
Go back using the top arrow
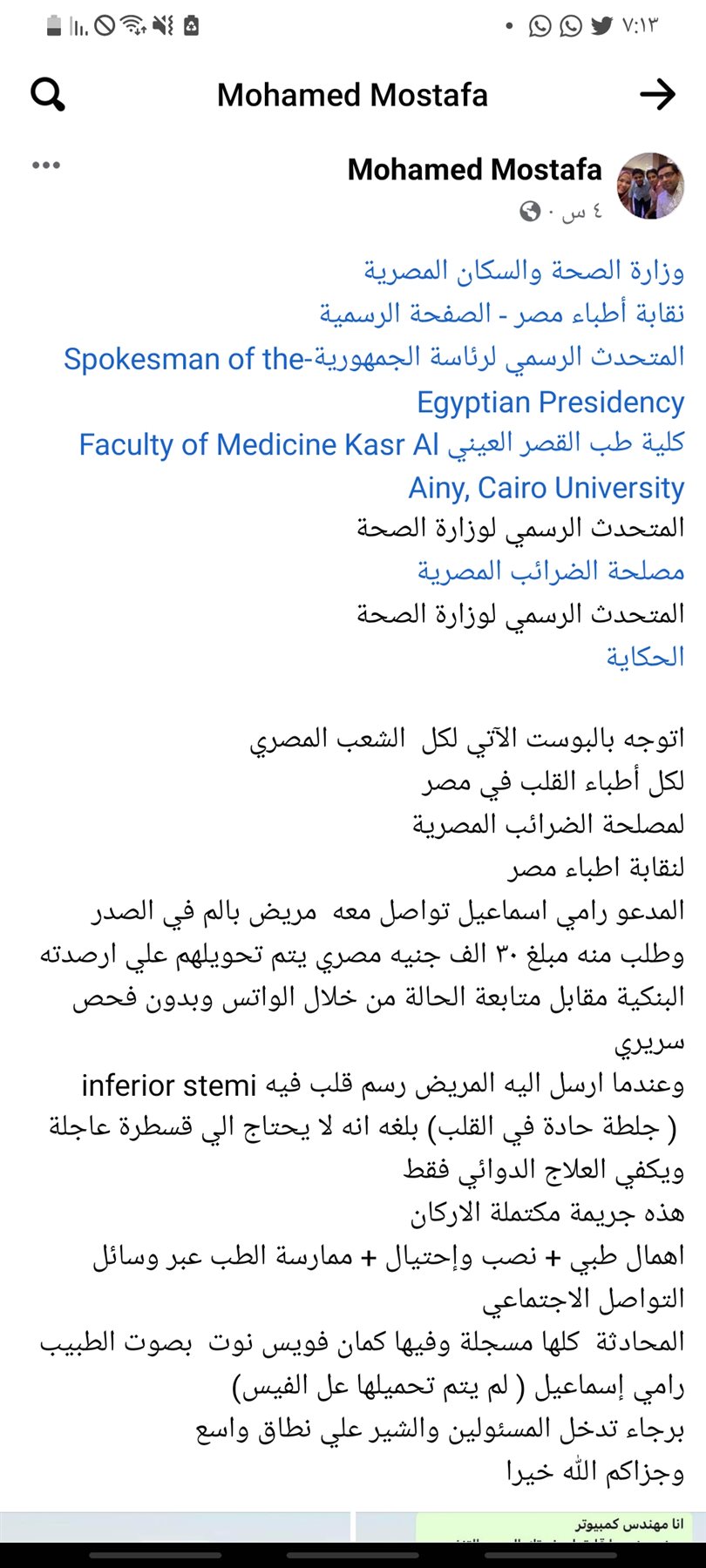tap(657, 94)
